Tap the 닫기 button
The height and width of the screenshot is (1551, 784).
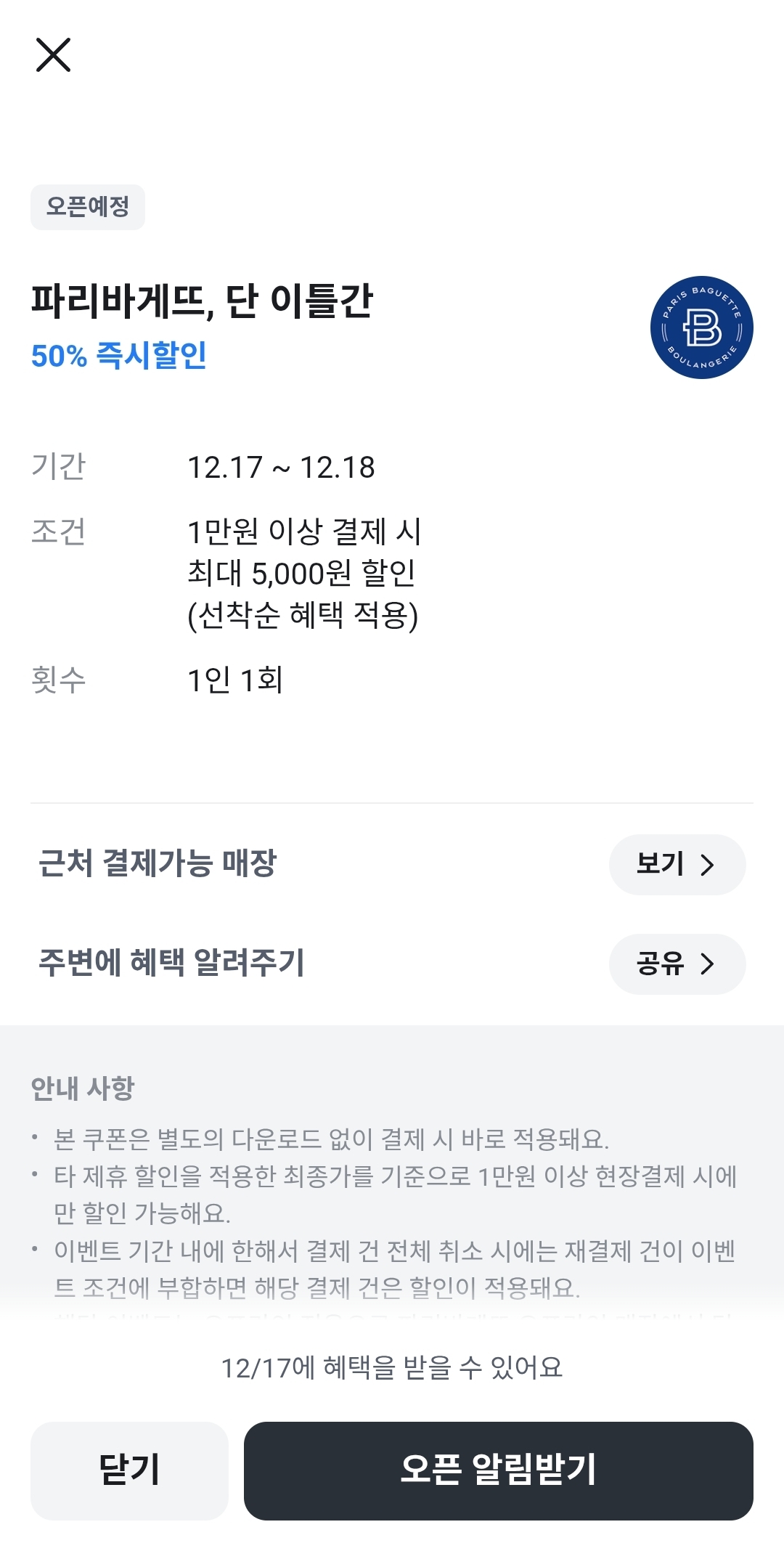pos(129,1470)
